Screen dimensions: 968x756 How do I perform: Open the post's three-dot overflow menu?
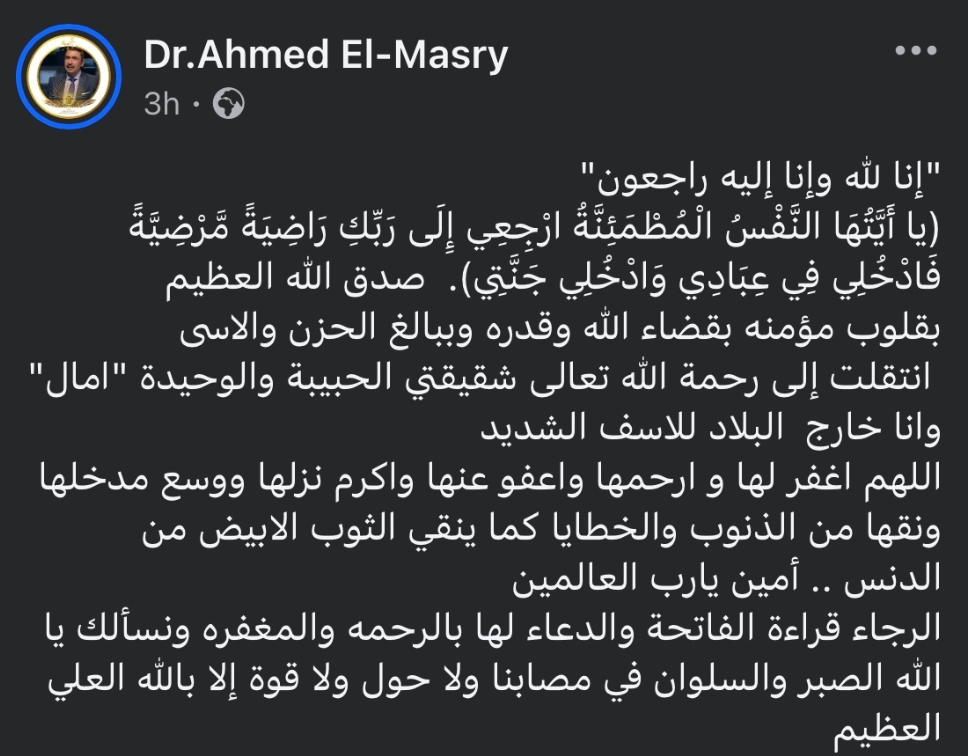click(x=914, y=51)
